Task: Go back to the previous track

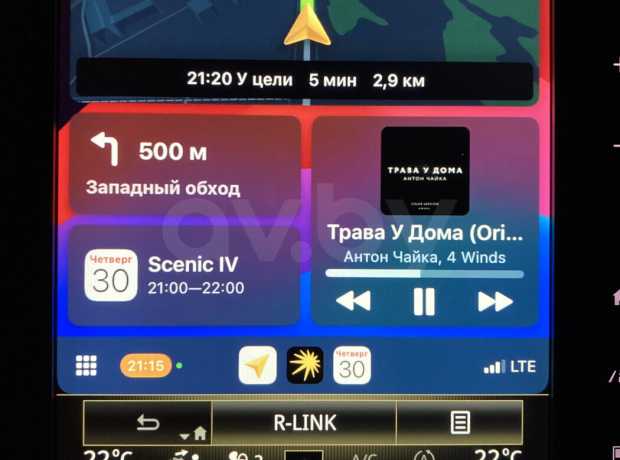Action: [x=352, y=301]
